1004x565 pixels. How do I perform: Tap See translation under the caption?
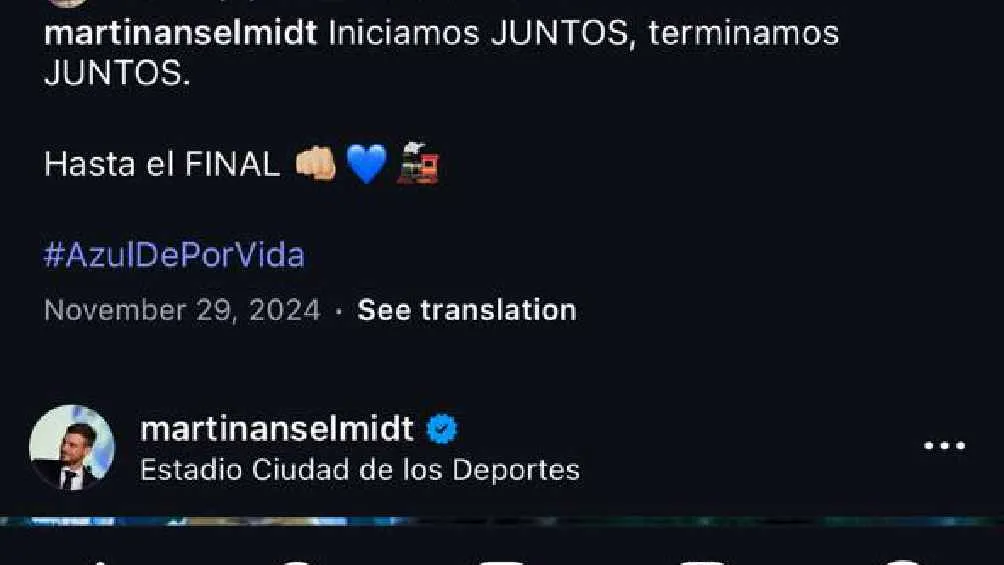(x=466, y=310)
